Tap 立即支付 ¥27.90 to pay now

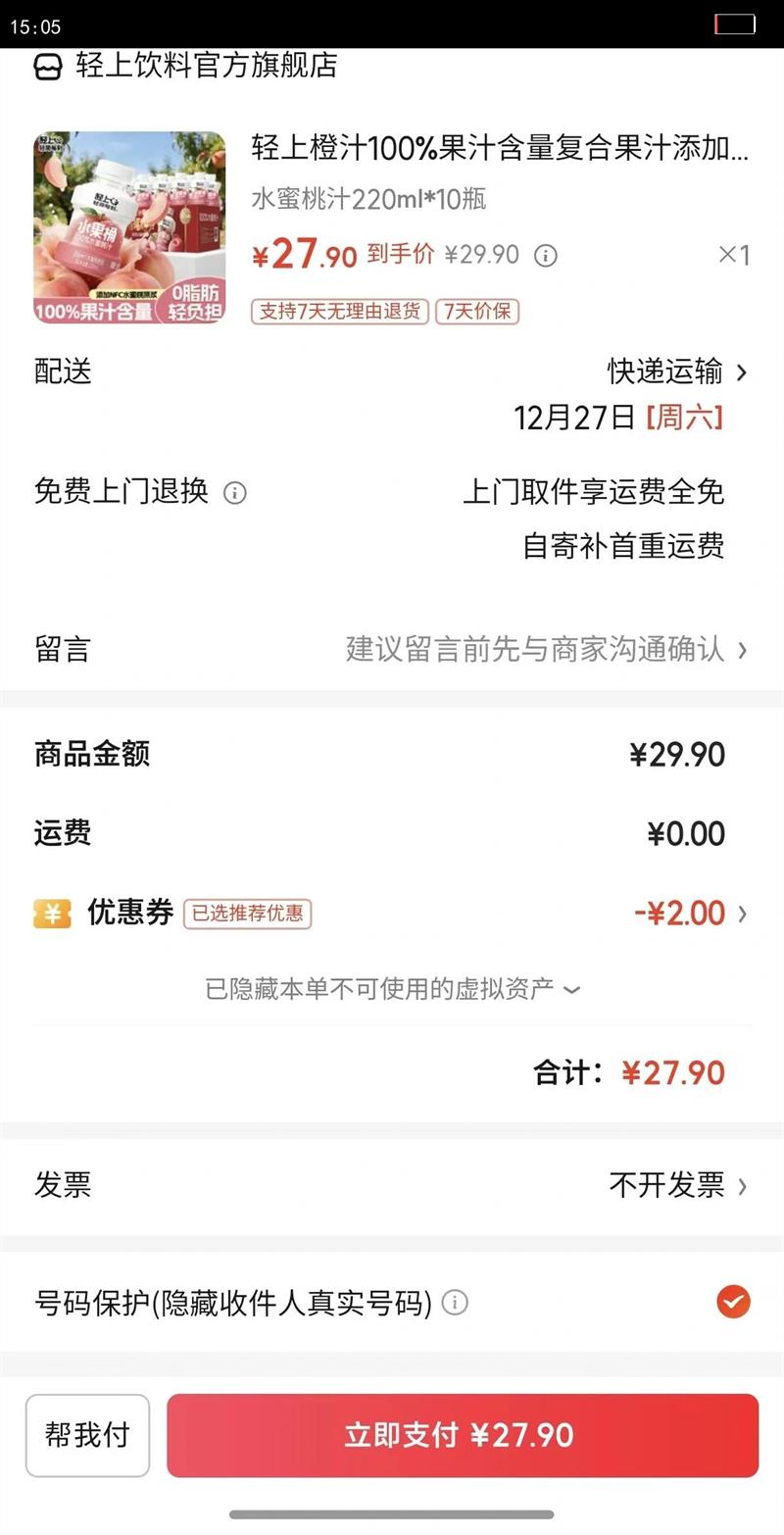[463, 1435]
